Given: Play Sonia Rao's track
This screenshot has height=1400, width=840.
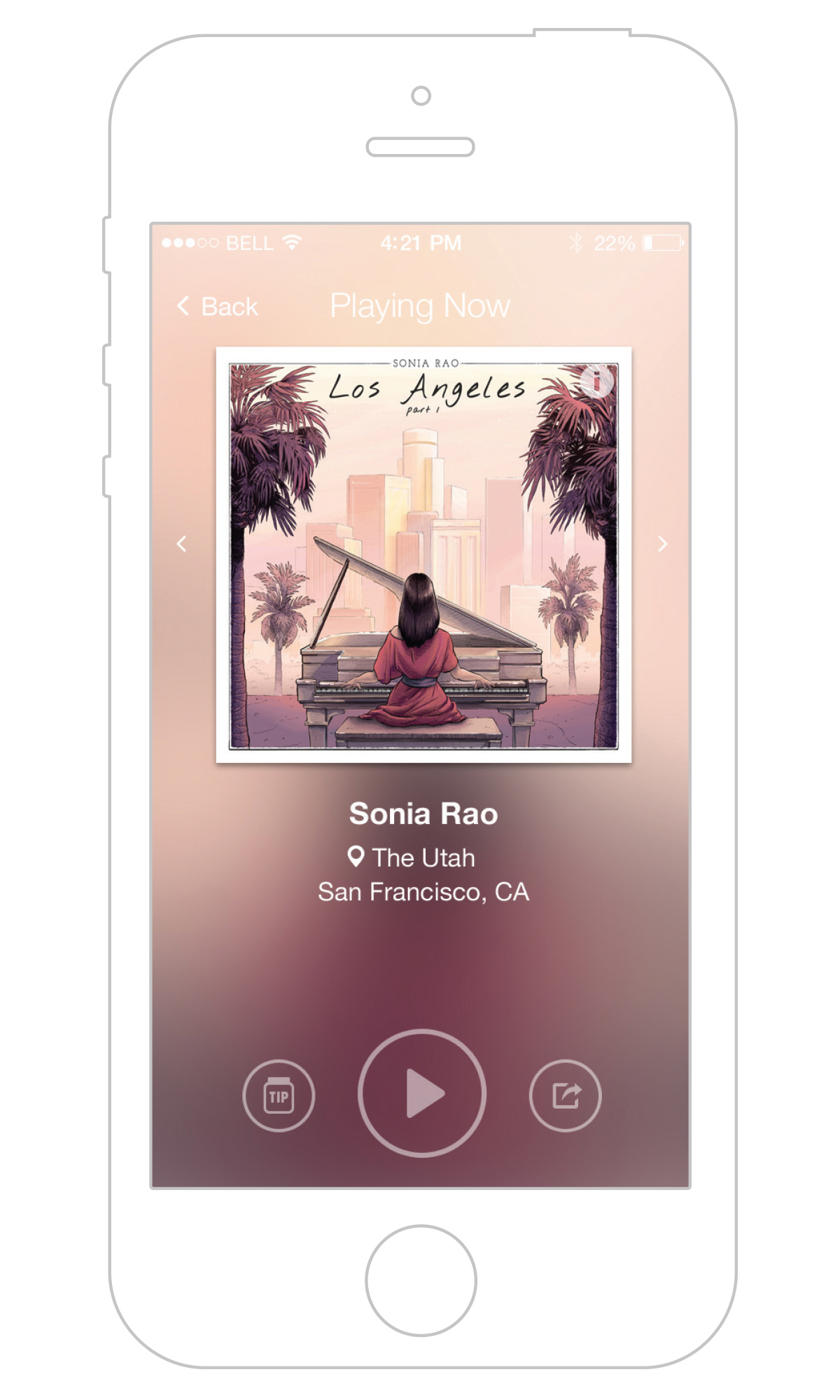Looking at the screenshot, I should pos(422,1093).
